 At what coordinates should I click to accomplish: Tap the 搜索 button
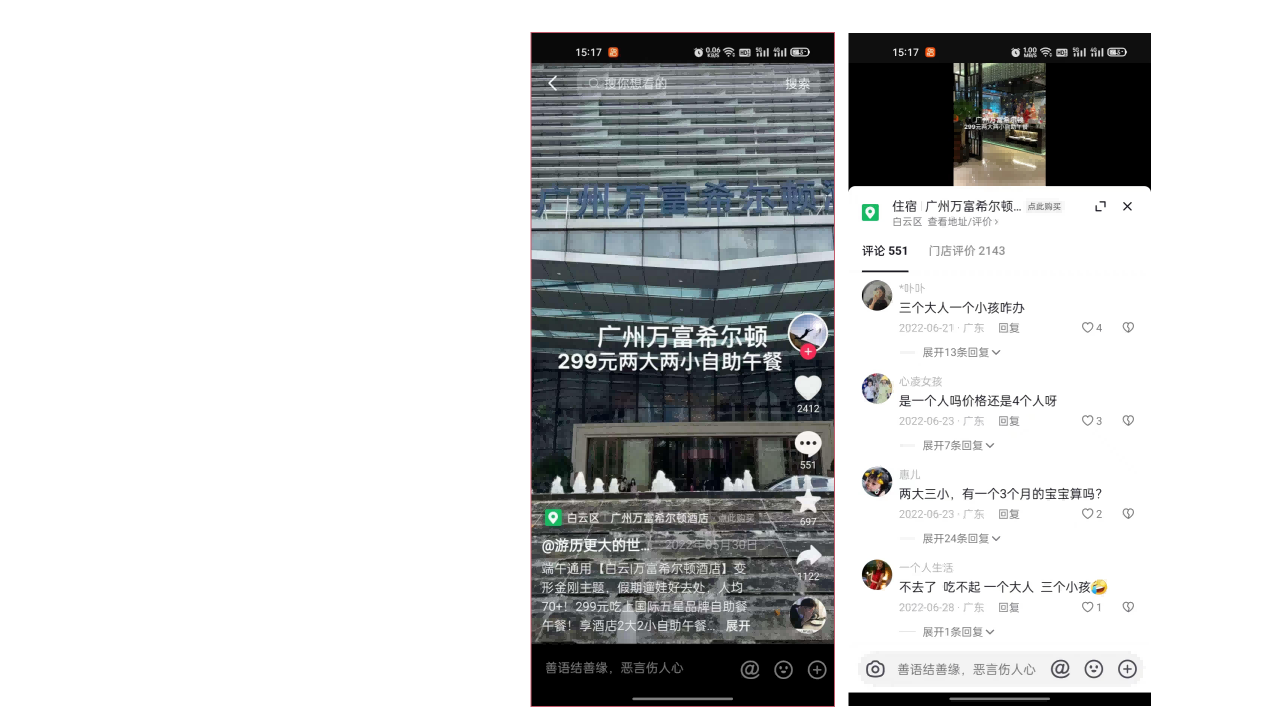tap(797, 84)
